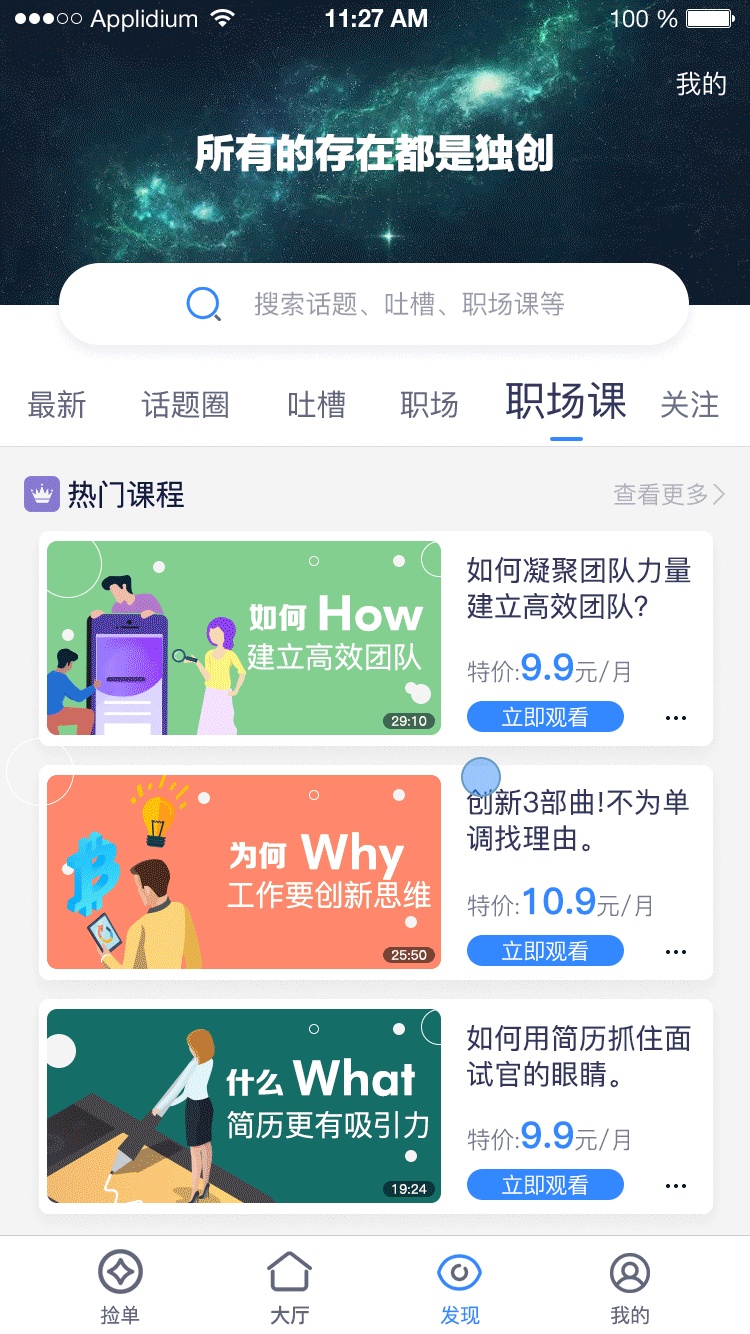Tap 立即观看 for the team-building course
The image size is (750, 1334).
click(545, 717)
